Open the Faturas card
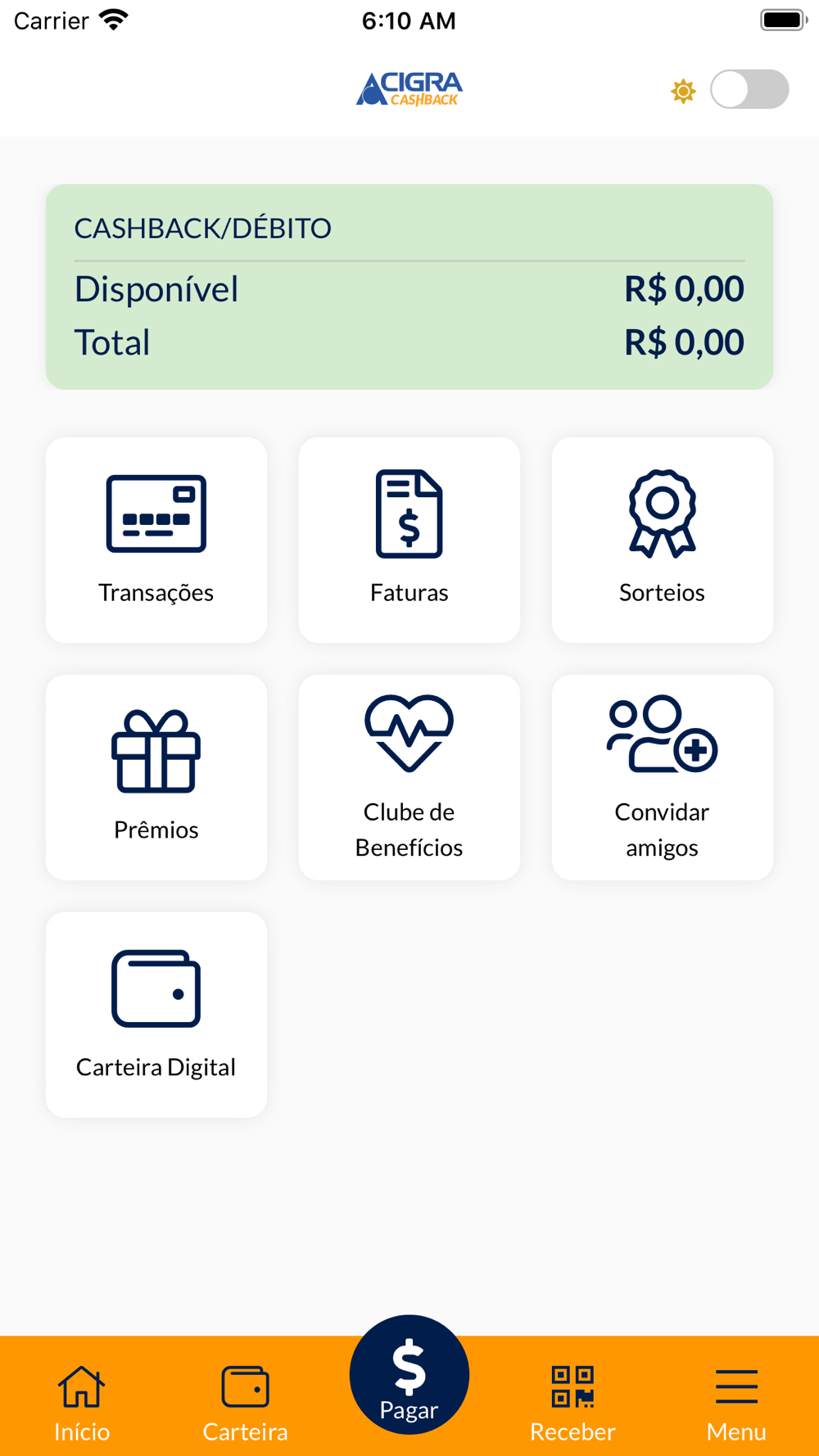Screen dimensions: 819x1456 point(409,540)
